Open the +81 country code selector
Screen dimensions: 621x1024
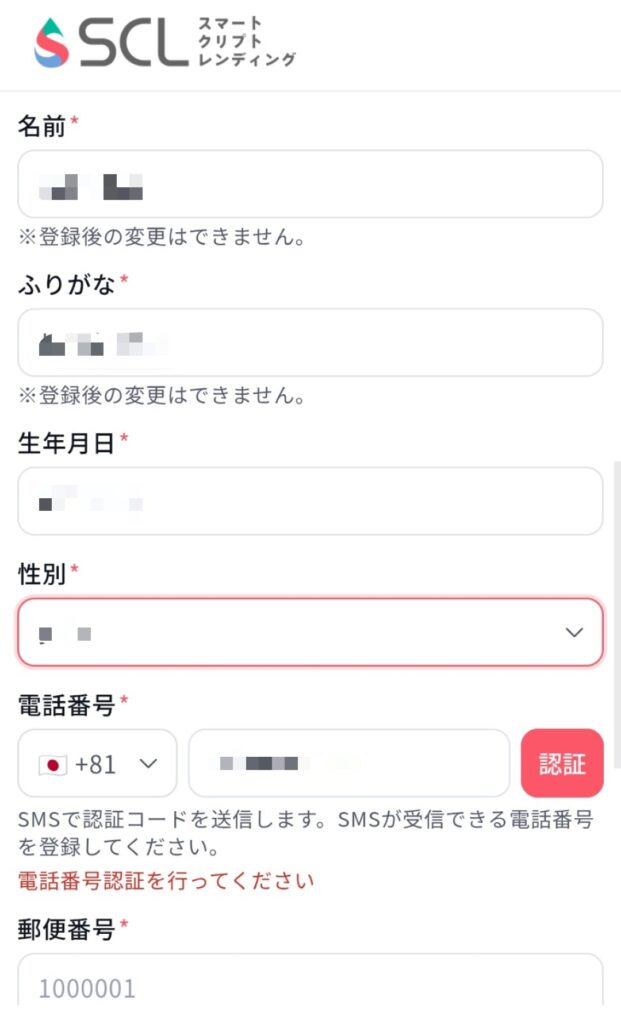[97, 763]
